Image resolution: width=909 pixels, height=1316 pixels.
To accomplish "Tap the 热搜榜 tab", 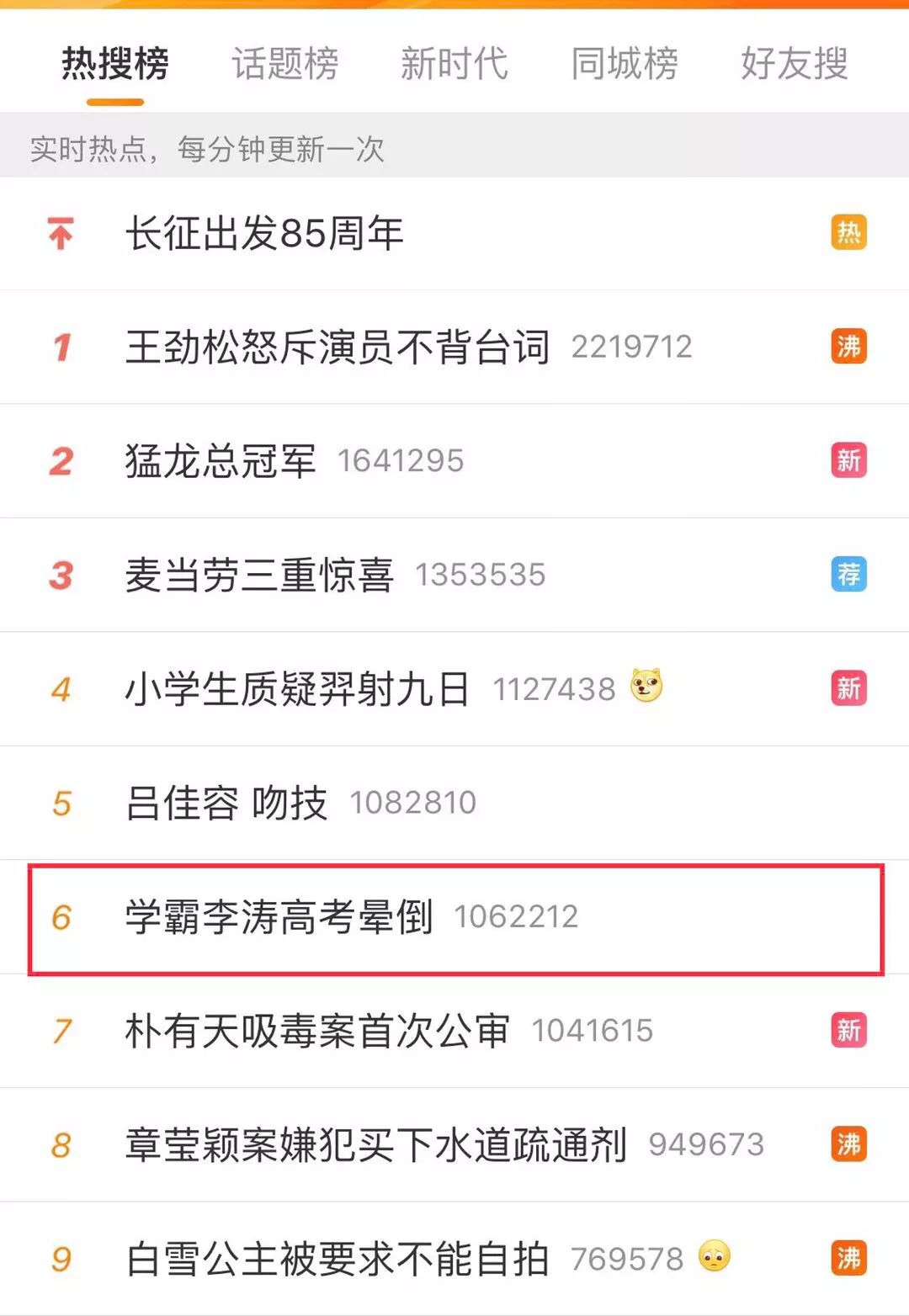I will tap(115, 64).
